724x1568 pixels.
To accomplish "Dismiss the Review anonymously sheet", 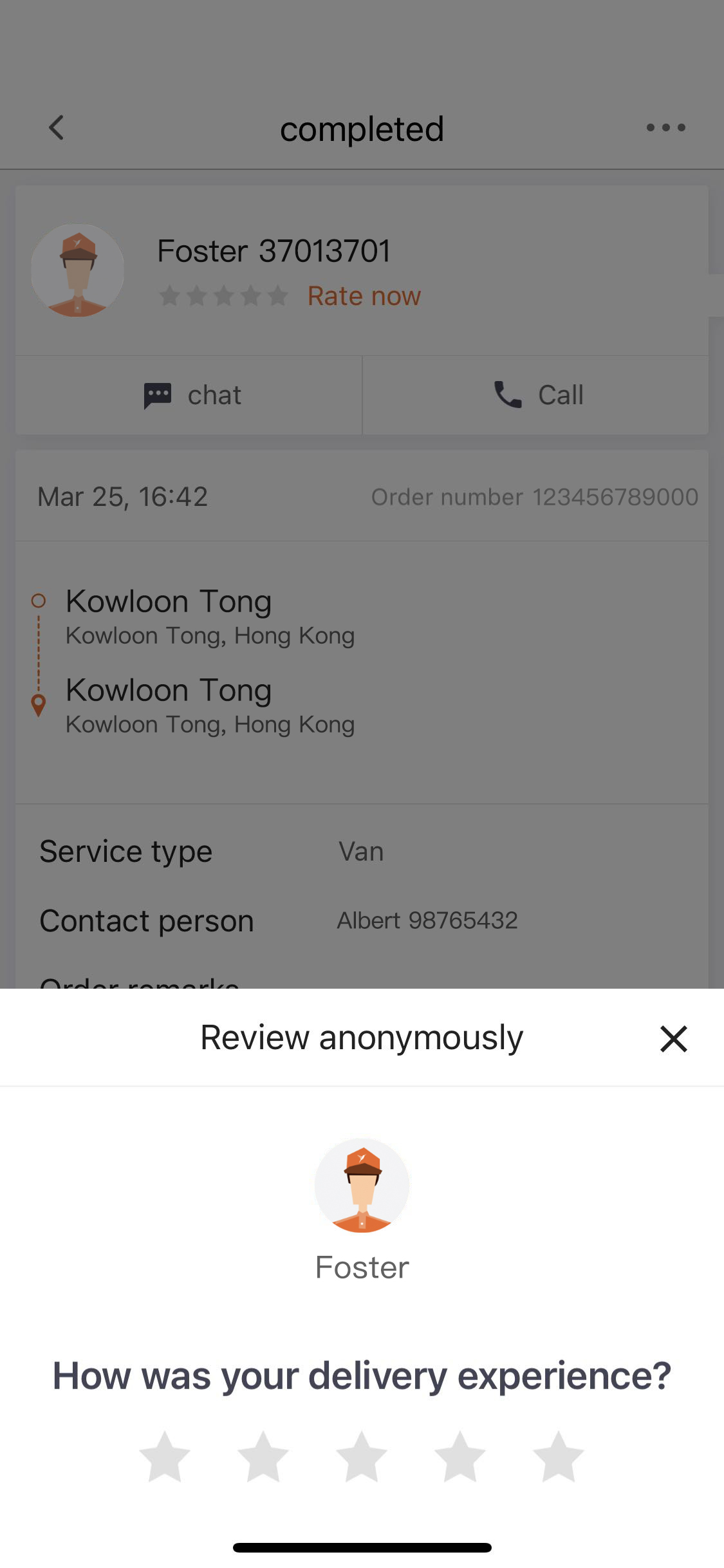I will [673, 1038].
